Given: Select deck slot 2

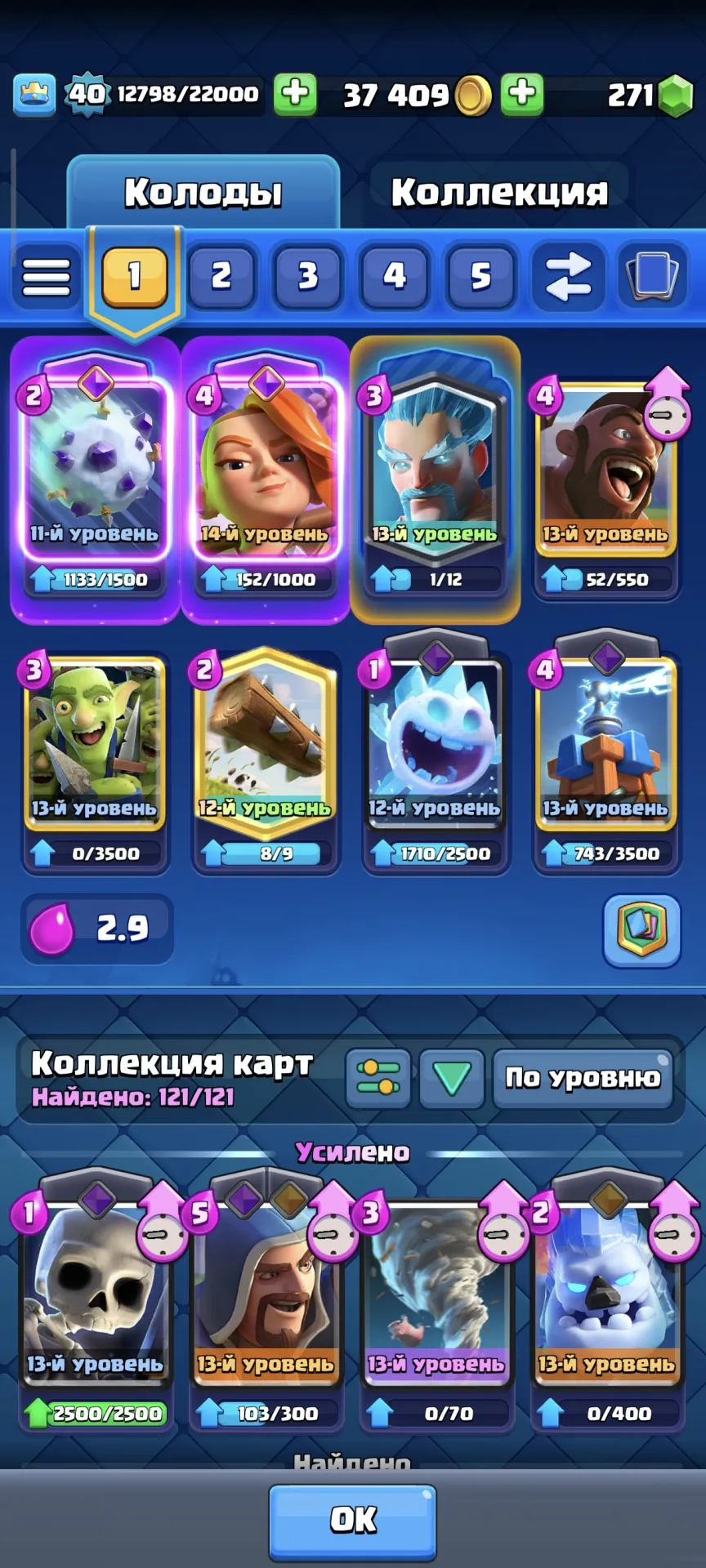Looking at the screenshot, I should (221, 277).
